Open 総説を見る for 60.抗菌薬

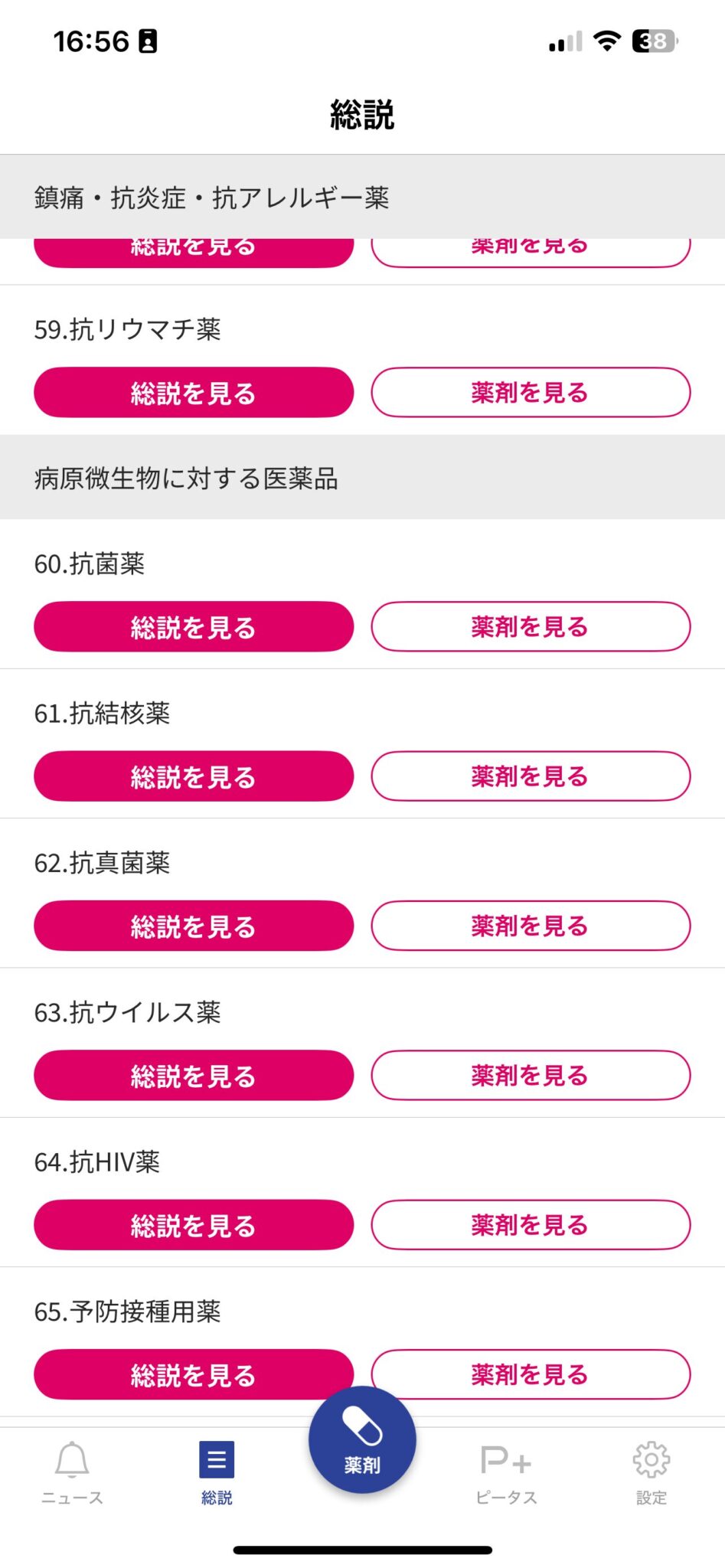[x=194, y=627]
